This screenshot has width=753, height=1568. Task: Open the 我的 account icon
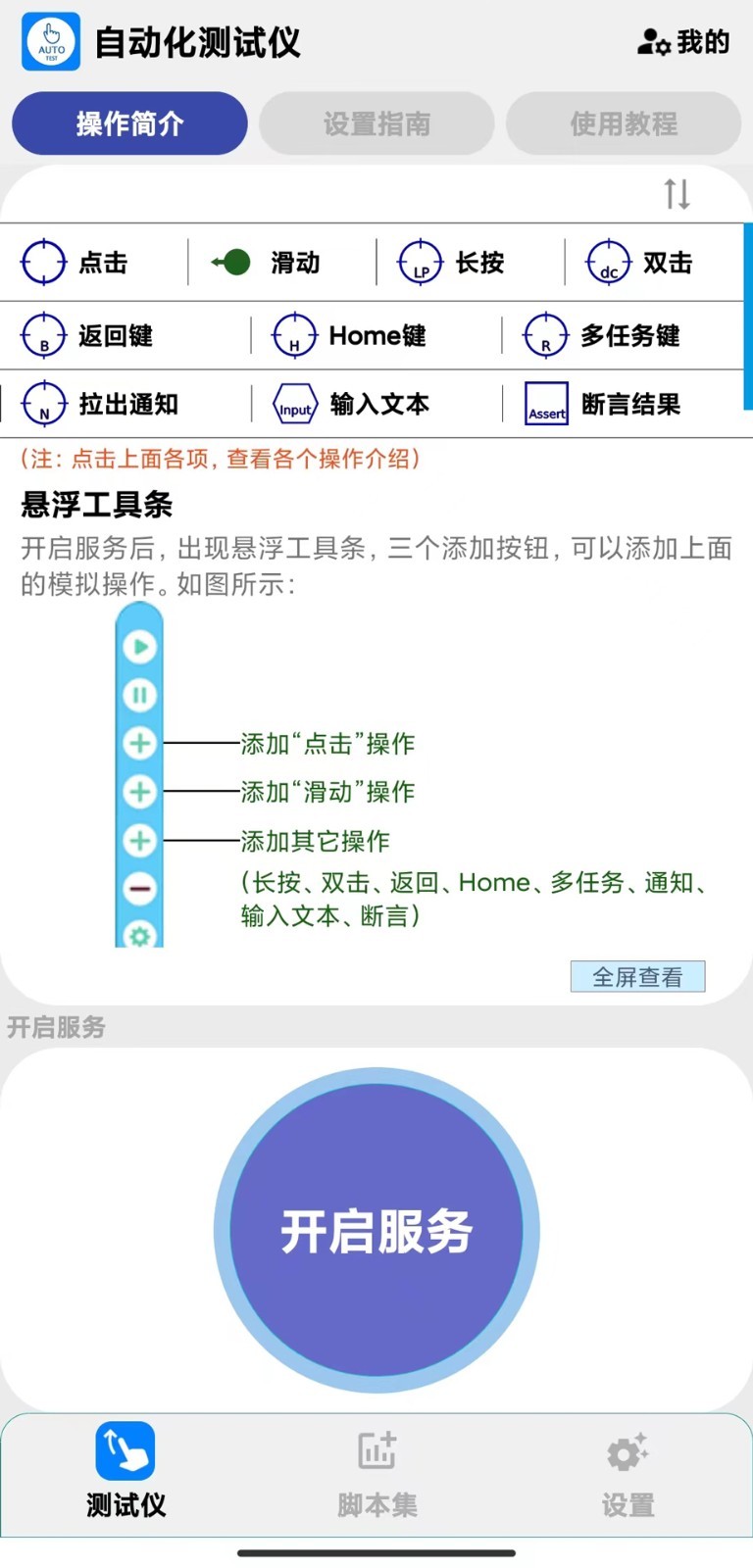653,41
